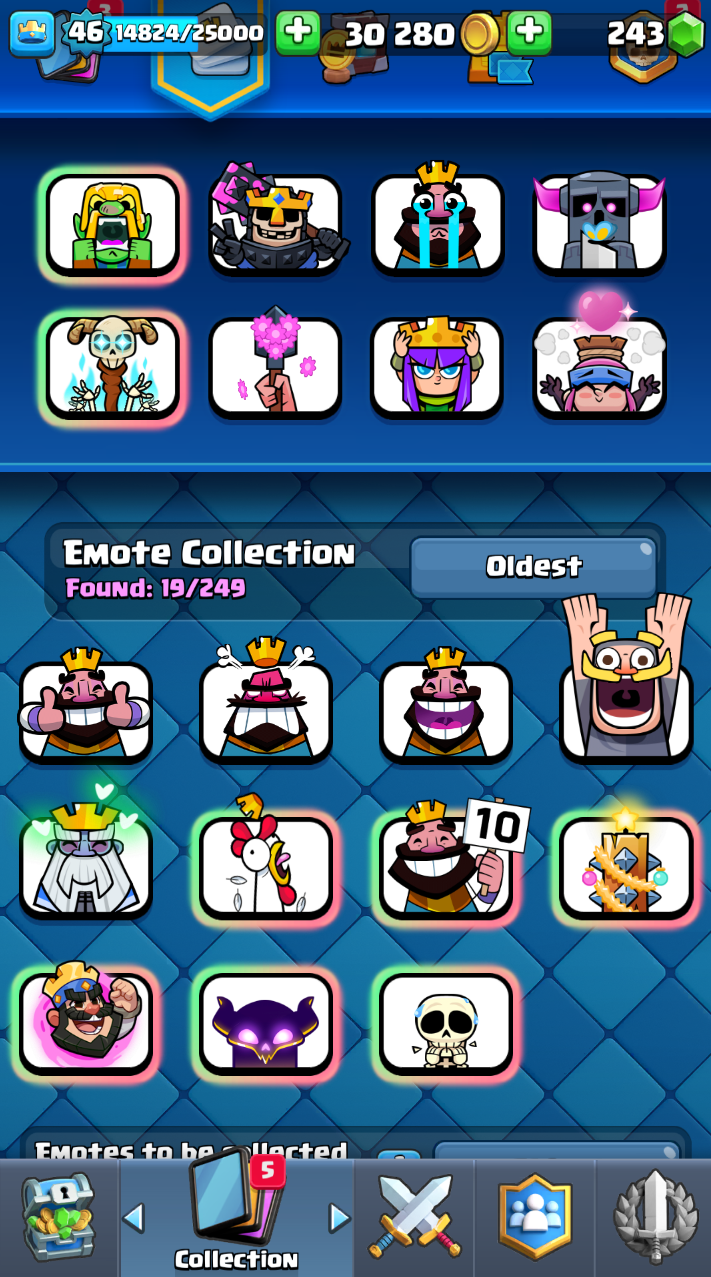Image resolution: width=711 pixels, height=1277 pixels.
Task: Select the goblin screaming emote in deck
Action: click(112, 223)
